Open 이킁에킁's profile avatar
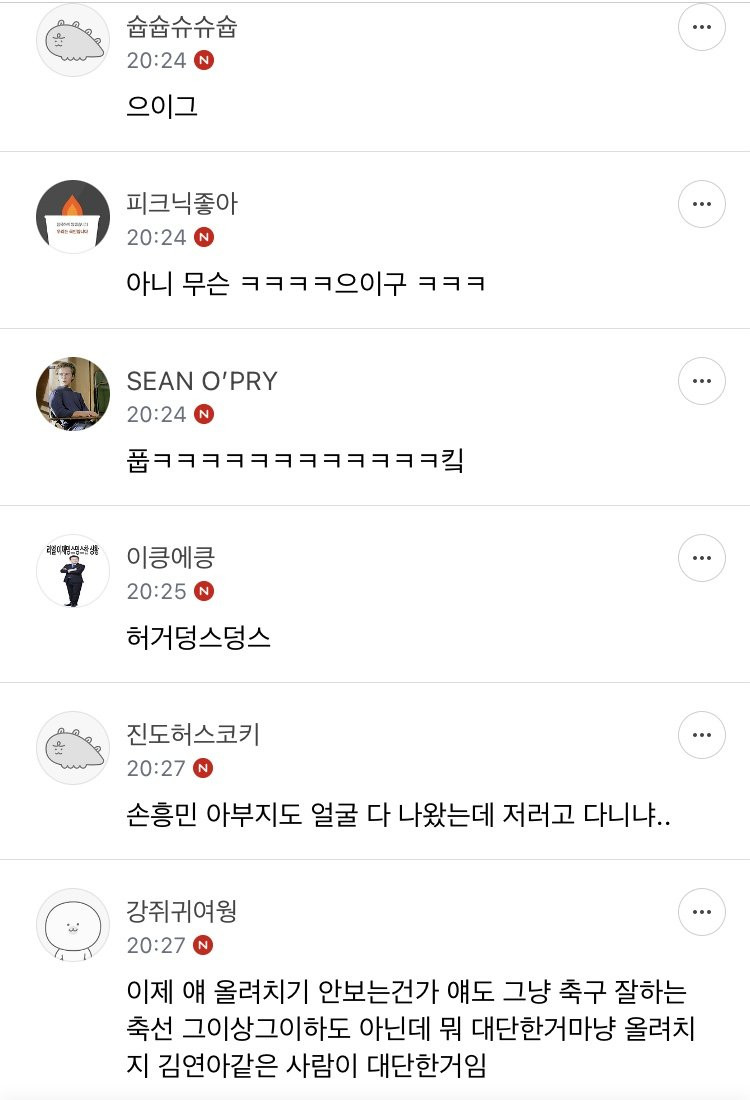 pos(73,570)
